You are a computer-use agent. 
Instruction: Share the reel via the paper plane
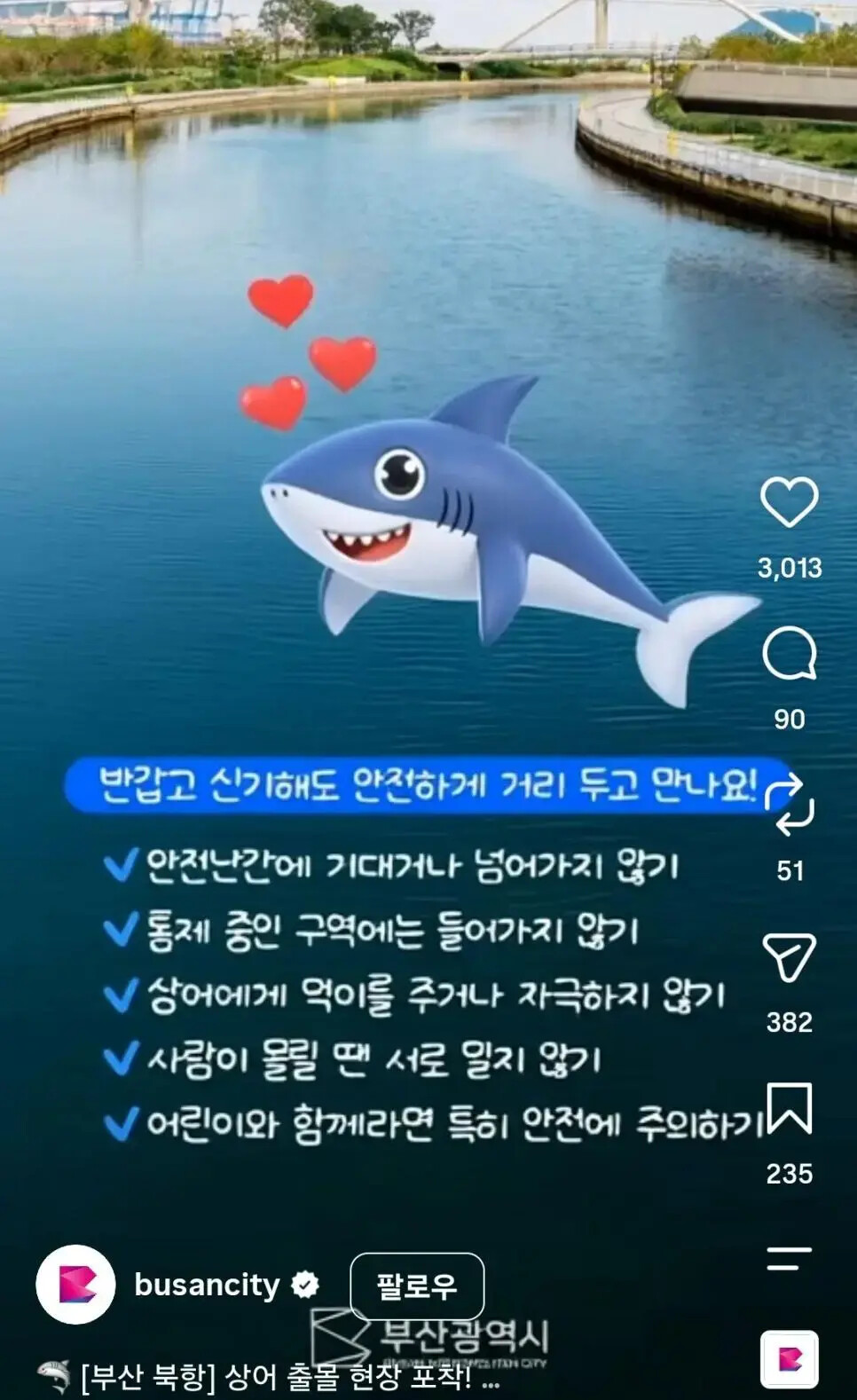(789, 956)
